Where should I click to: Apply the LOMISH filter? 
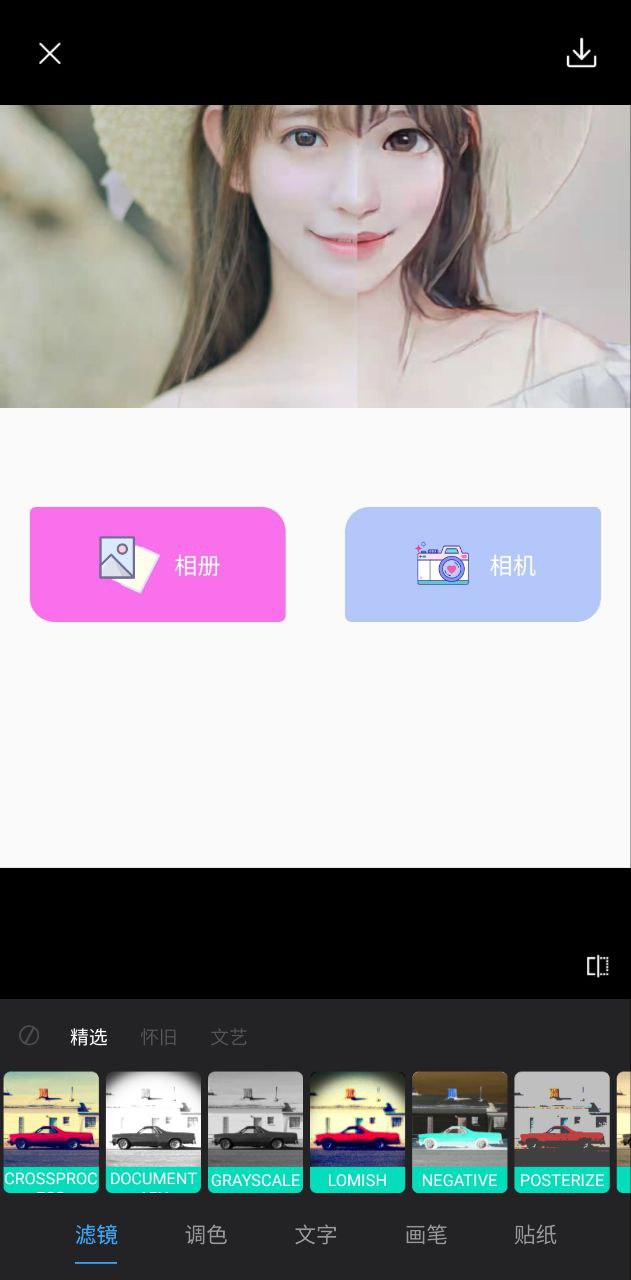click(357, 1131)
